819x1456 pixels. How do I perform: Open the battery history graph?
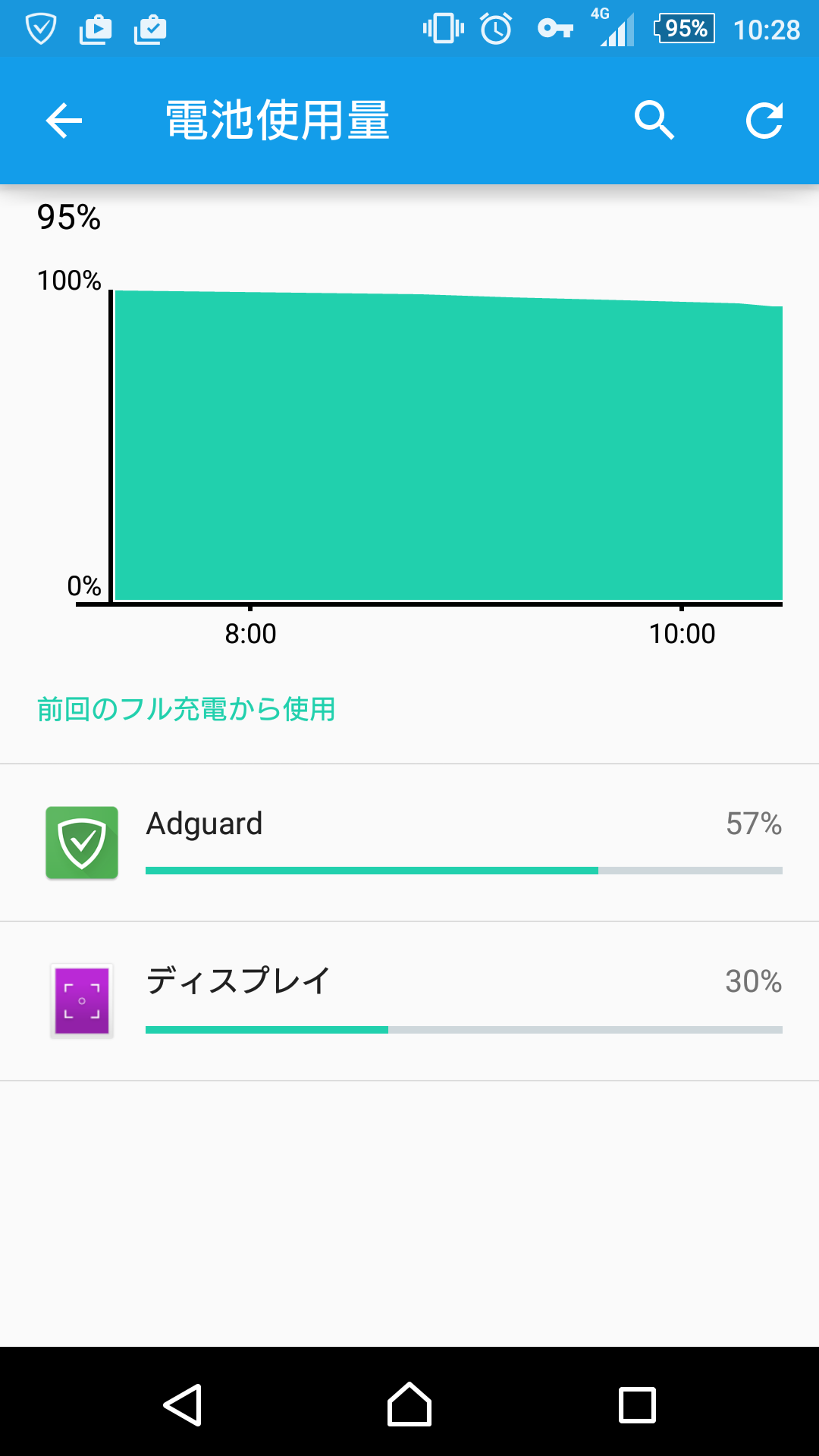click(447, 447)
